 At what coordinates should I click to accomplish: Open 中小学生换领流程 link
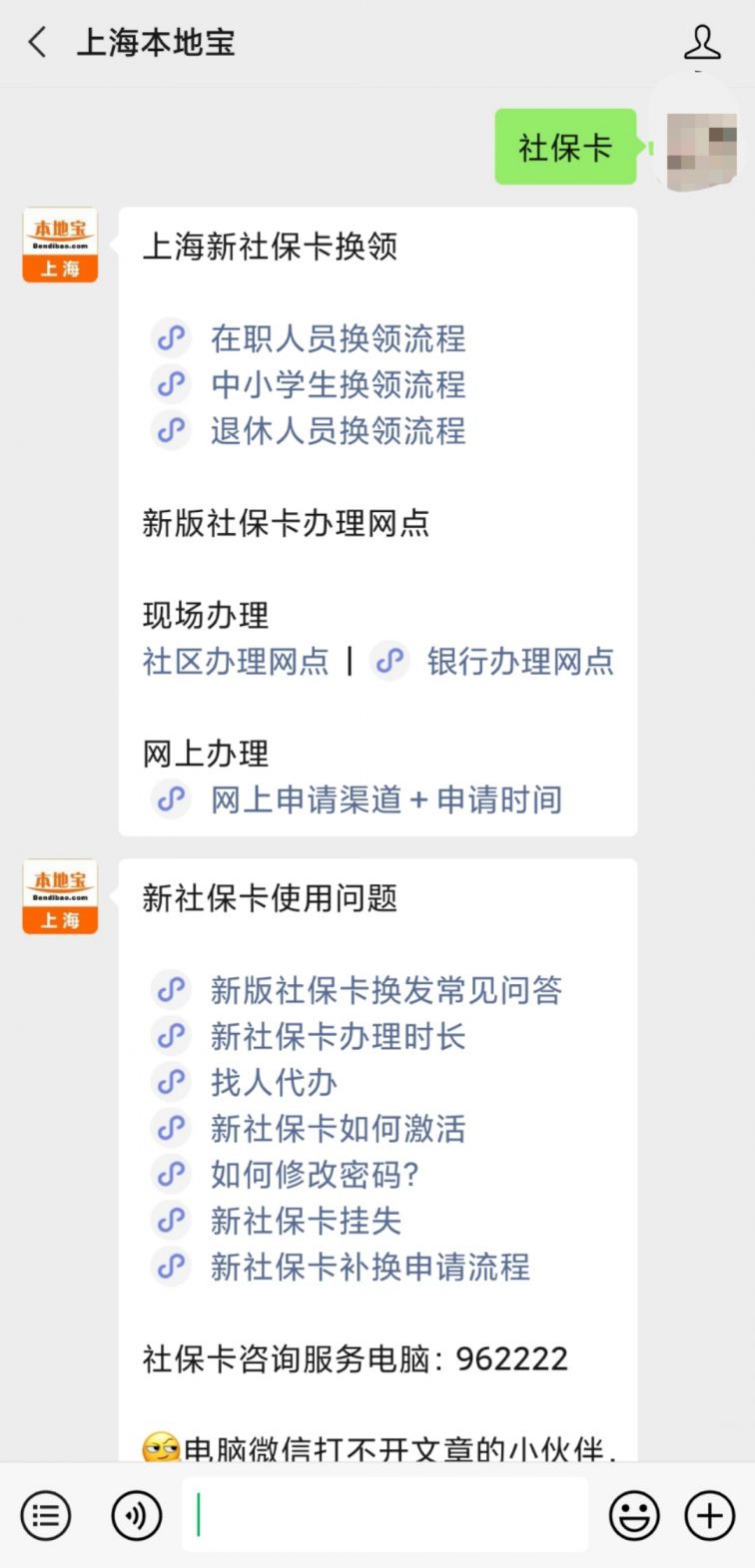(x=338, y=385)
